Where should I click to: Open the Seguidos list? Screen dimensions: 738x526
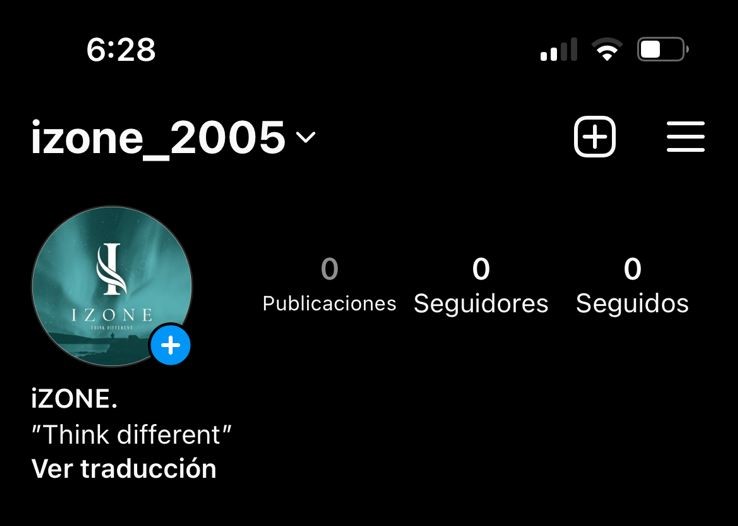pyautogui.click(x=632, y=285)
